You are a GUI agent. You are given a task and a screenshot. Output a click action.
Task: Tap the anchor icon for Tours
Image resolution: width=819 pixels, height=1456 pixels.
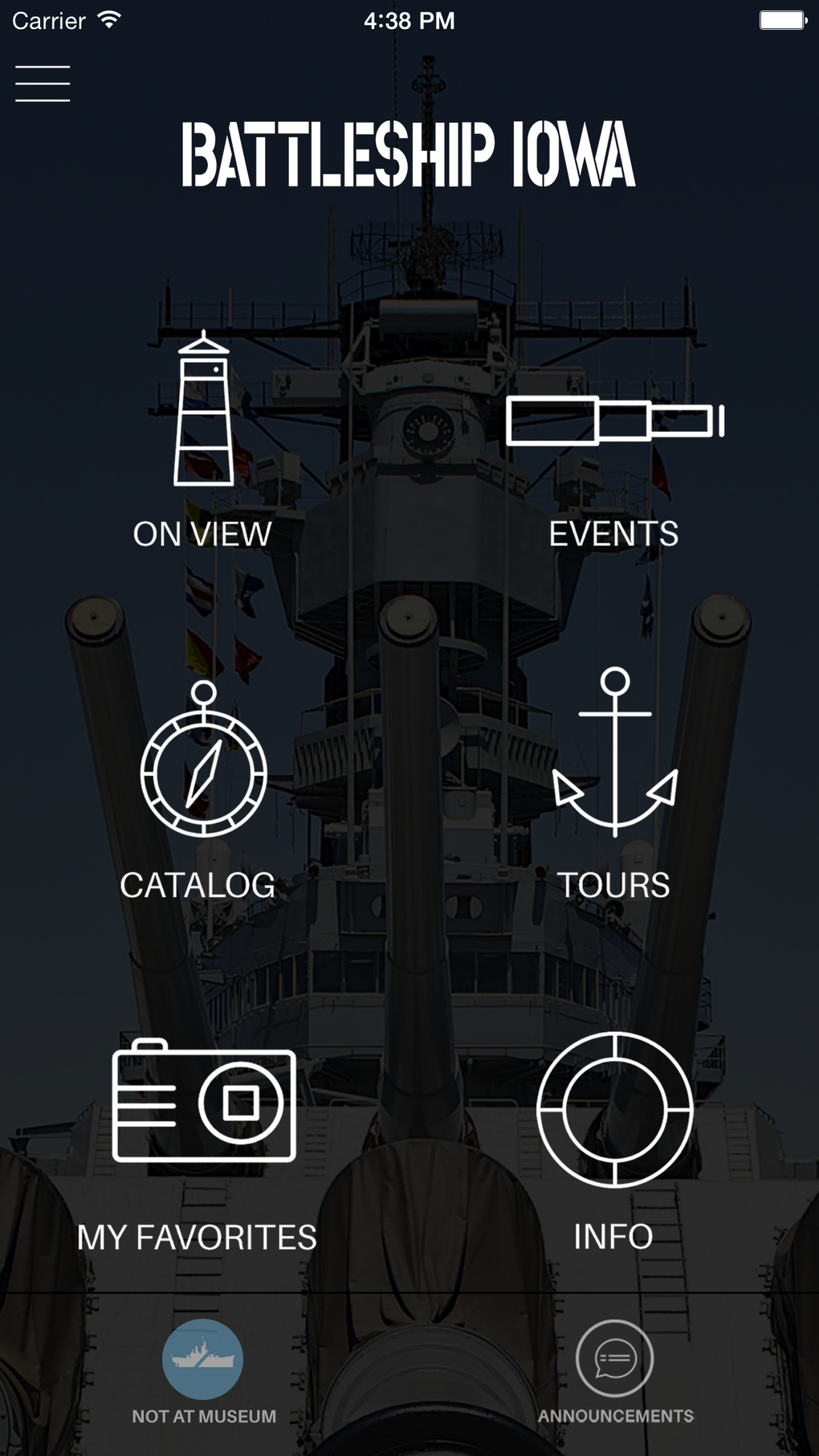pyautogui.click(x=614, y=755)
